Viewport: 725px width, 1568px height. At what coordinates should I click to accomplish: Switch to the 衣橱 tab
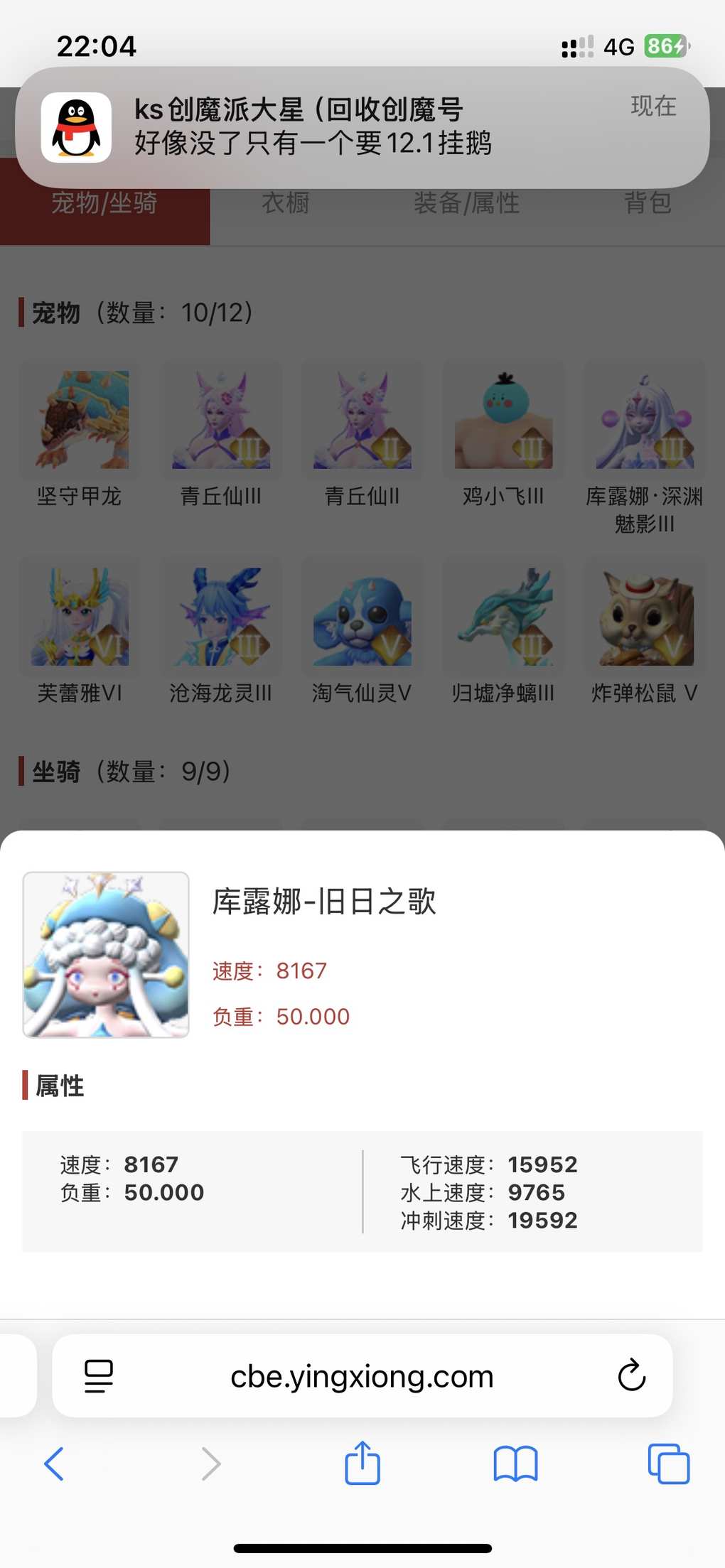pyautogui.click(x=286, y=203)
